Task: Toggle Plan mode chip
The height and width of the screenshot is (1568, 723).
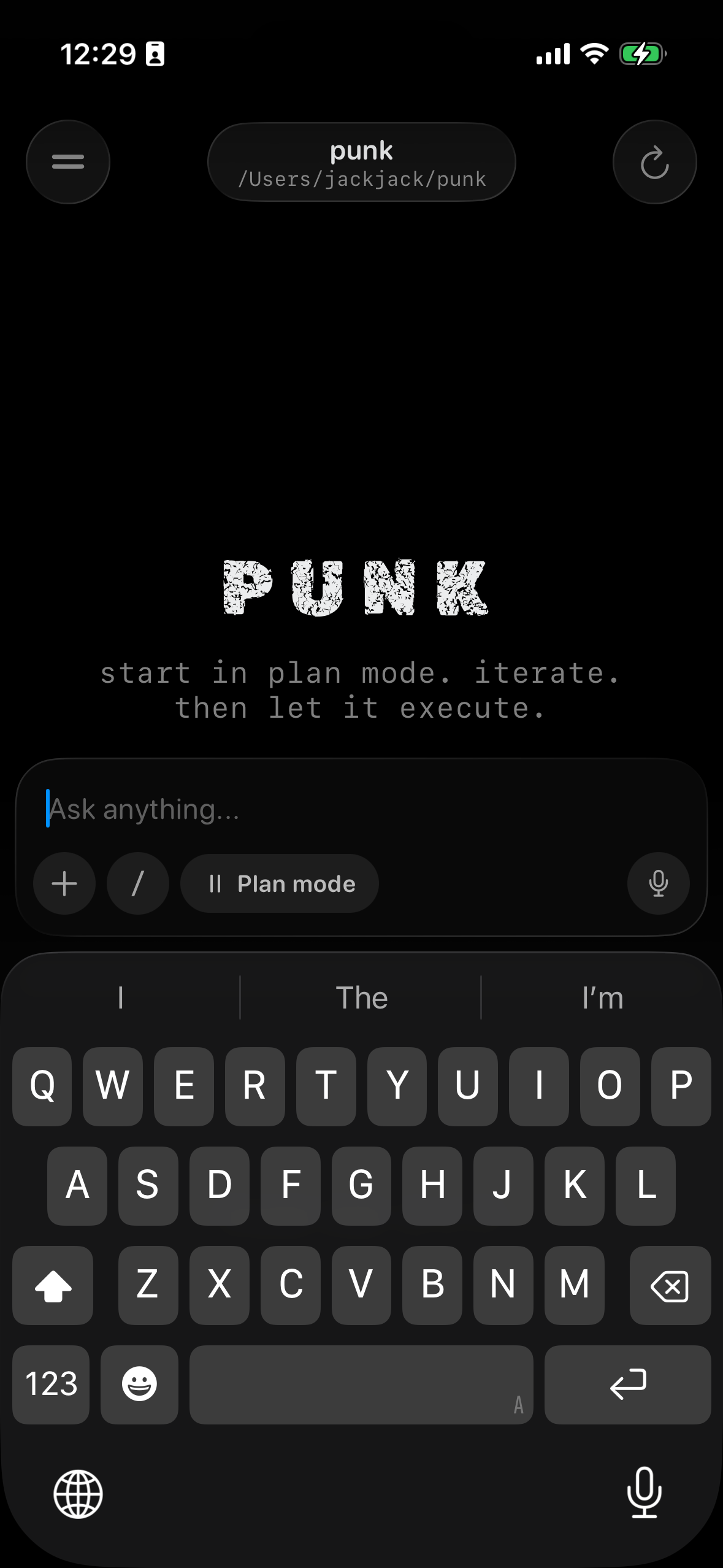Action: tap(280, 883)
